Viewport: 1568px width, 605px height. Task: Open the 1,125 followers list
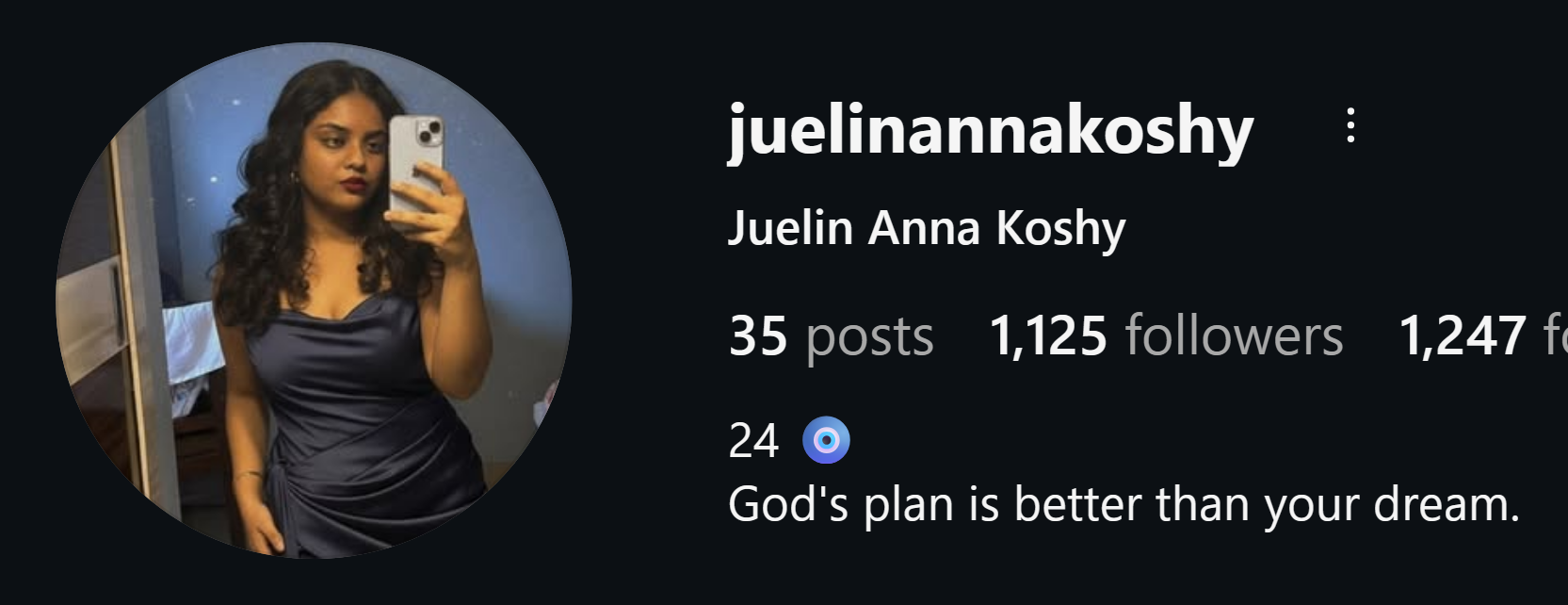(x=1166, y=335)
